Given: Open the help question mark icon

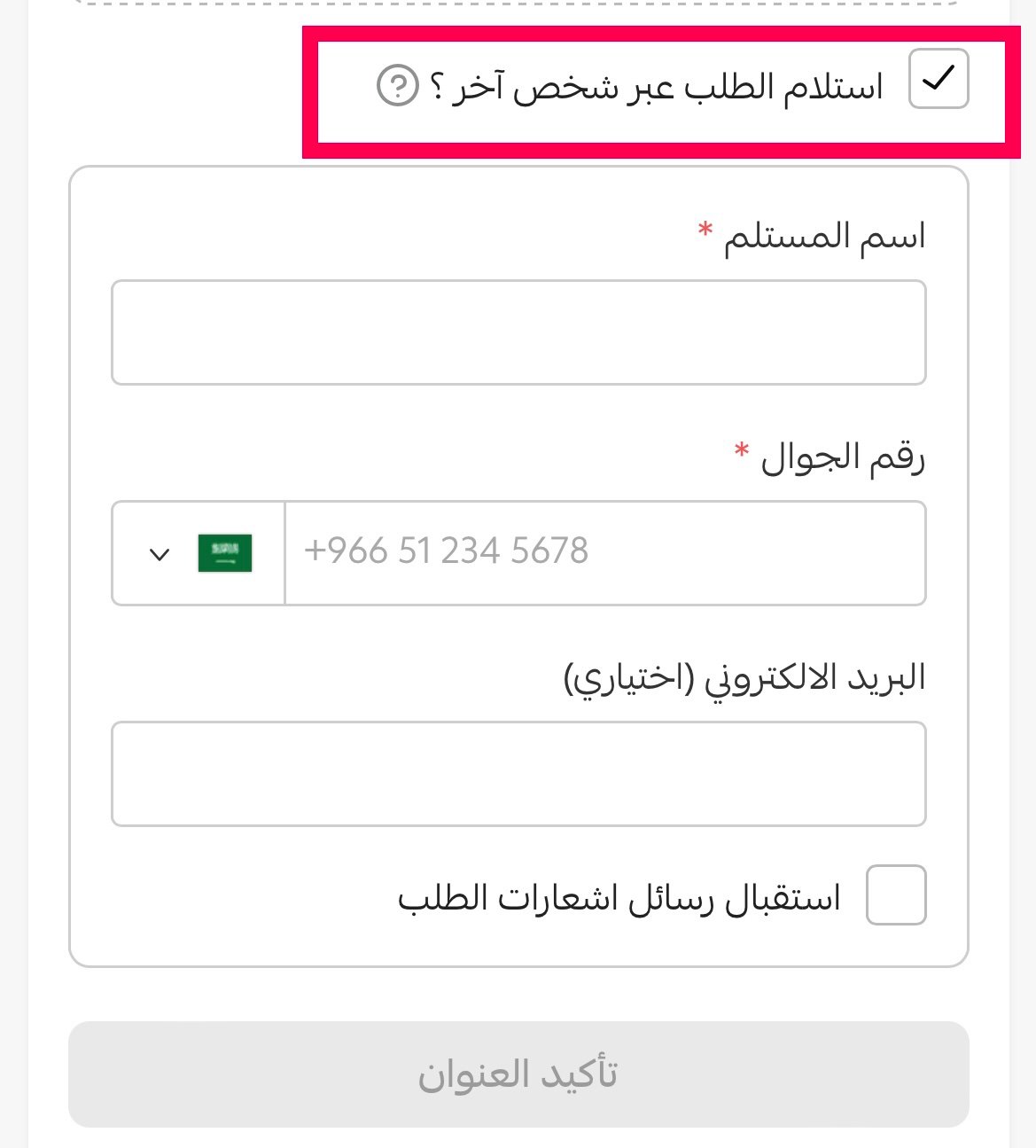Looking at the screenshot, I should 398,87.
